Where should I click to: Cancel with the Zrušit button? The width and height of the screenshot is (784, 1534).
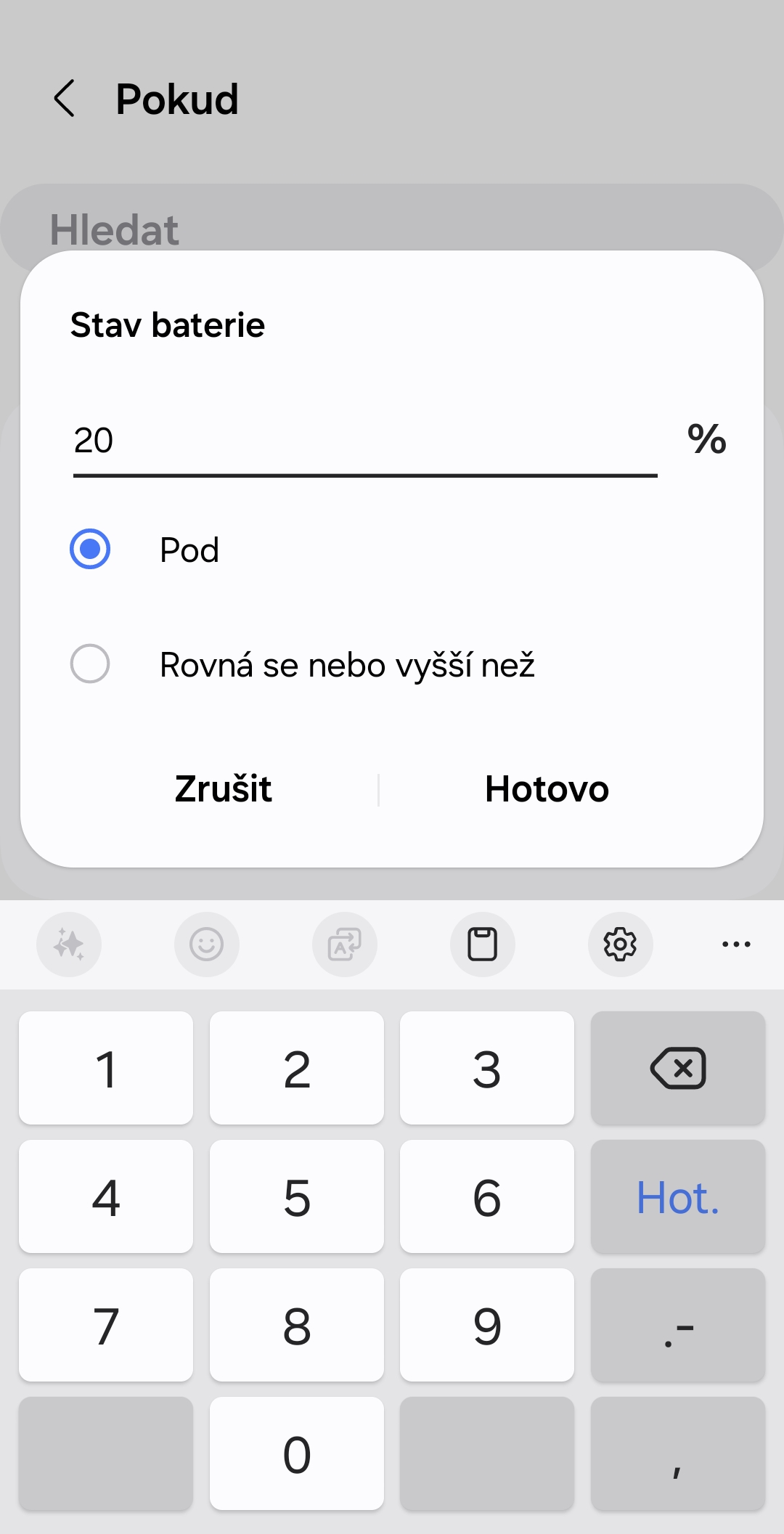[224, 789]
